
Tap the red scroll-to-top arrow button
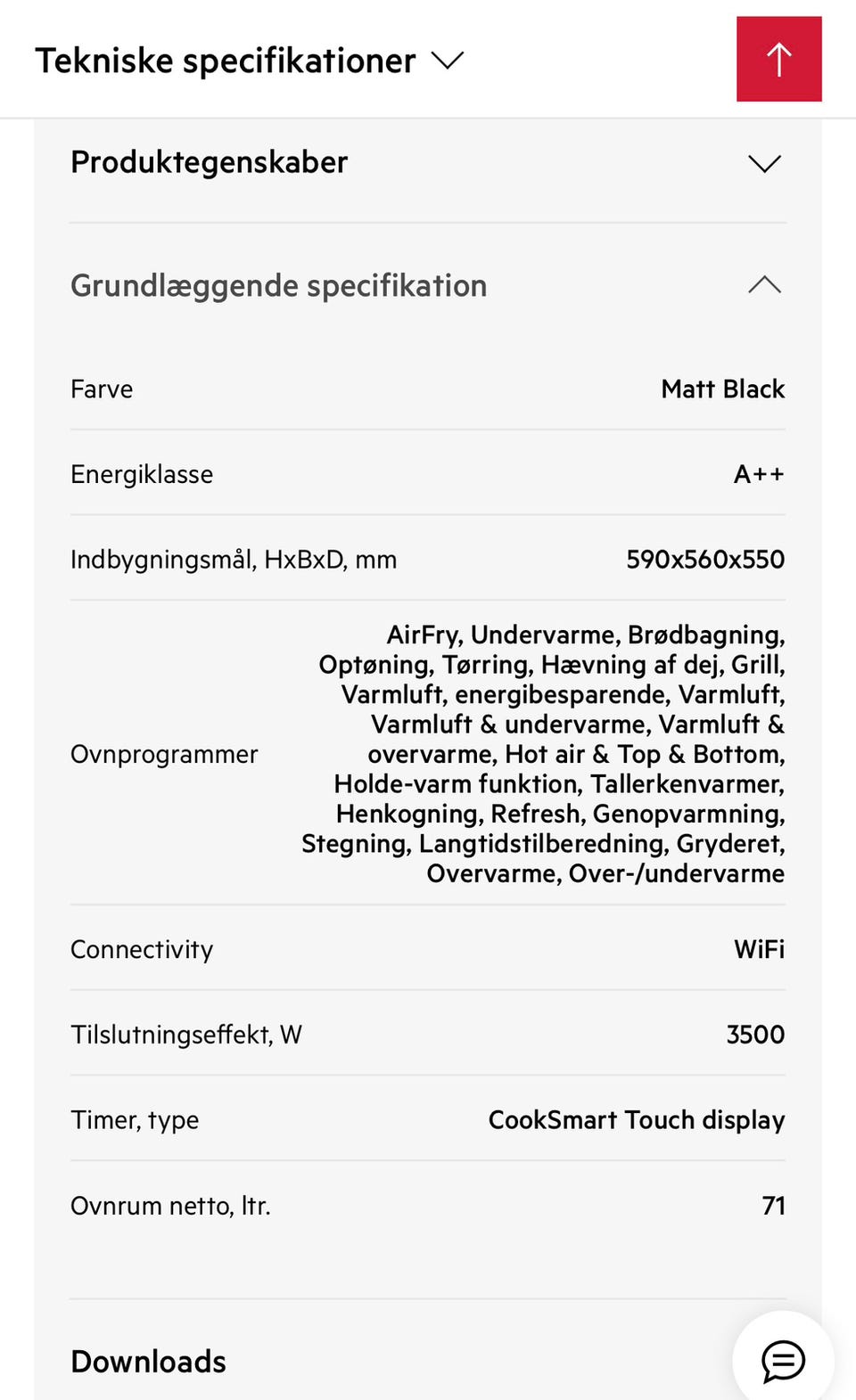click(x=778, y=59)
